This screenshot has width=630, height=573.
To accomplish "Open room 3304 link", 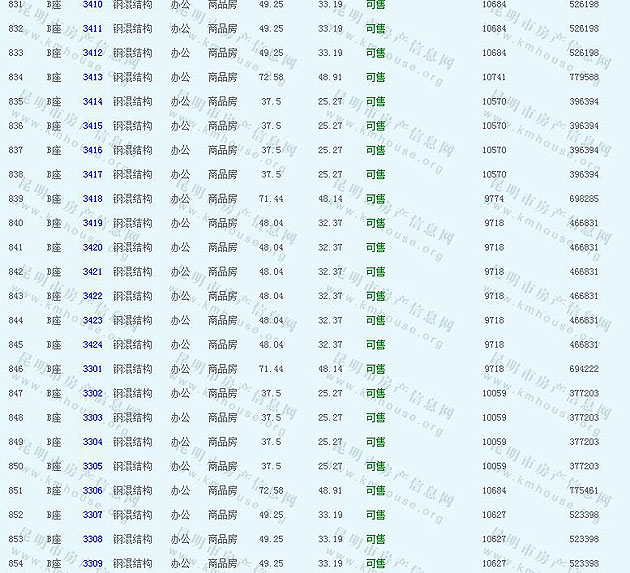I will (x=92, y=442).
